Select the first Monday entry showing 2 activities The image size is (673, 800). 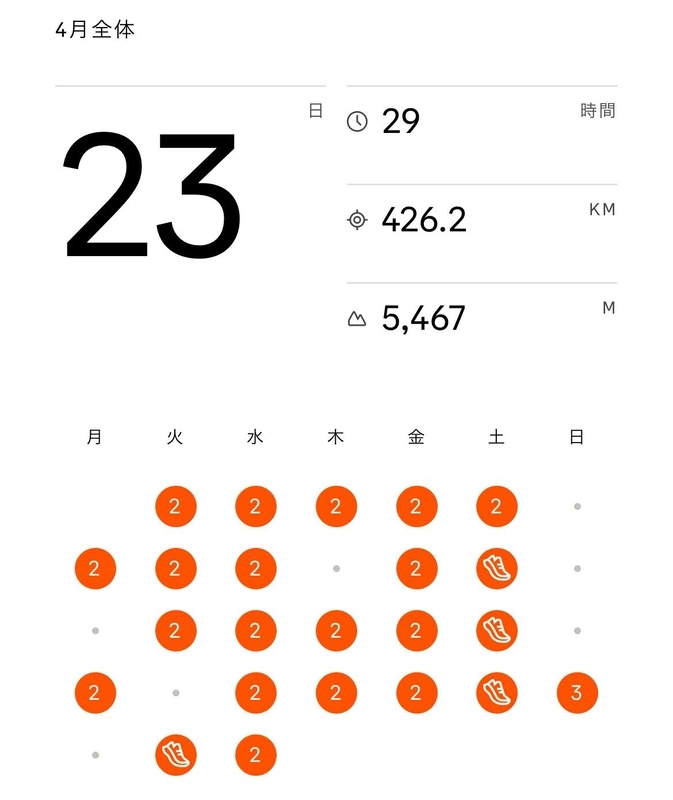[x=95, y=569]
